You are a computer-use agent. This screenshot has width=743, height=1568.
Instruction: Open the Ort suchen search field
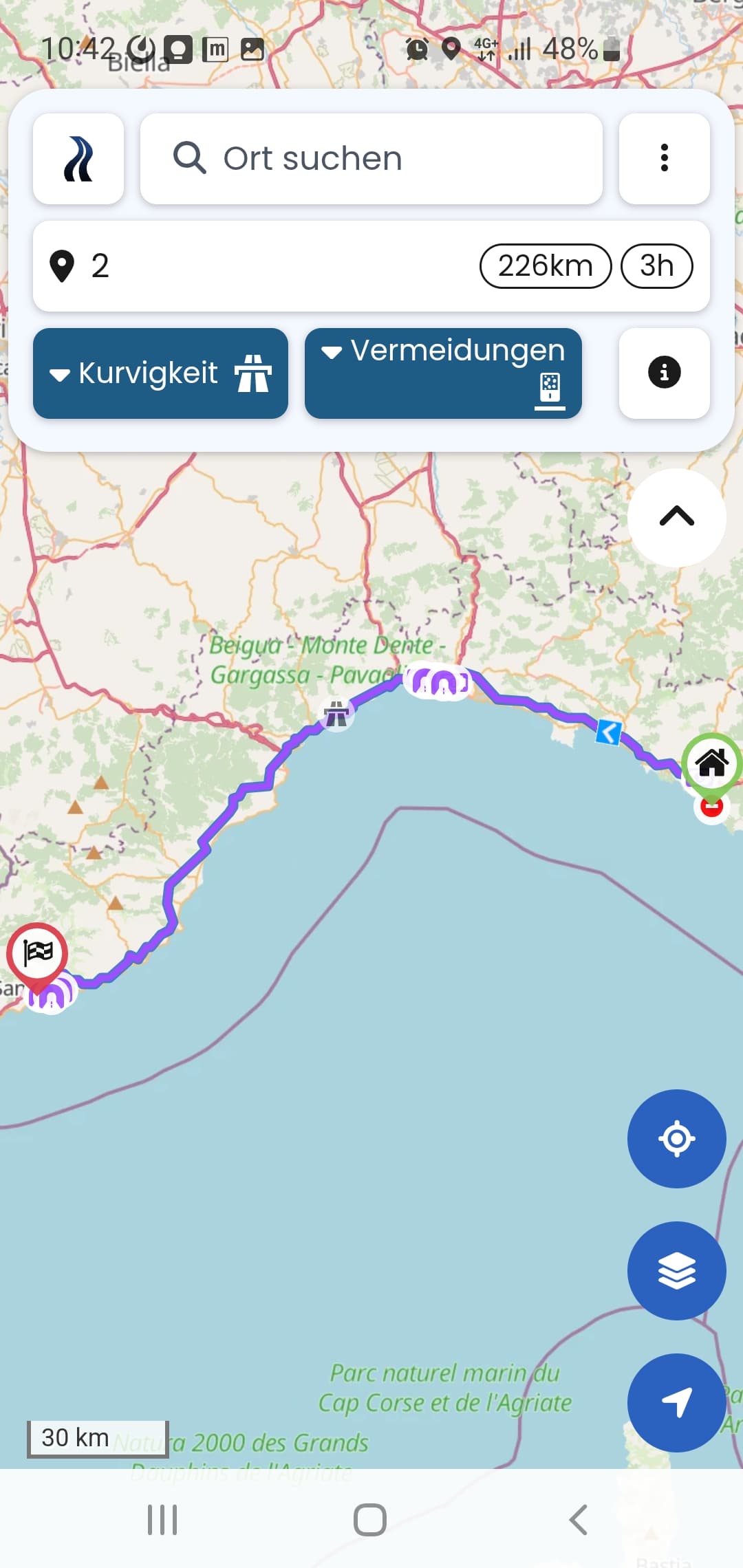point(371,159)
